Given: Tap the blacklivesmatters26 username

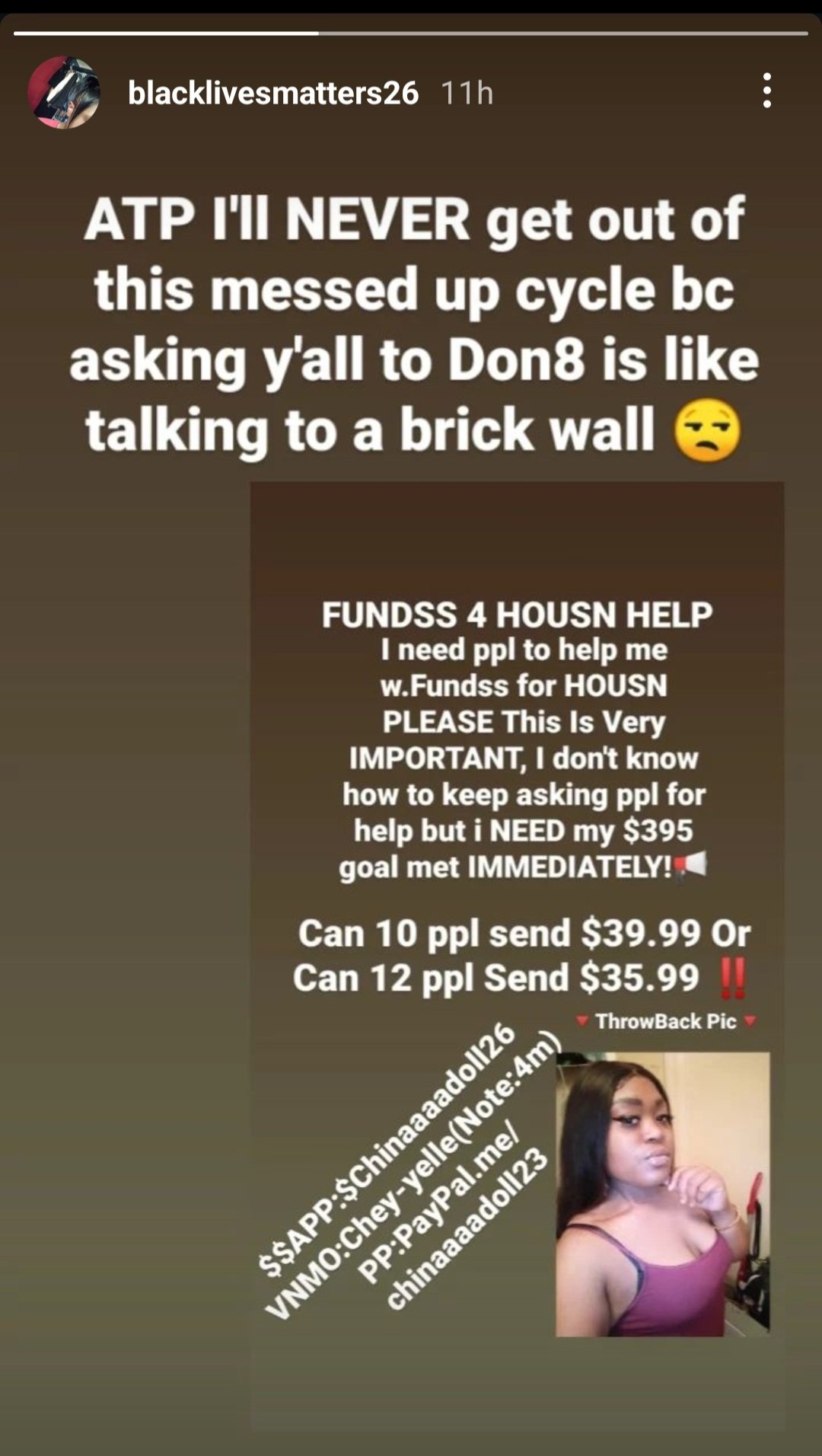Looking at the screenshot, I should 273,94.
